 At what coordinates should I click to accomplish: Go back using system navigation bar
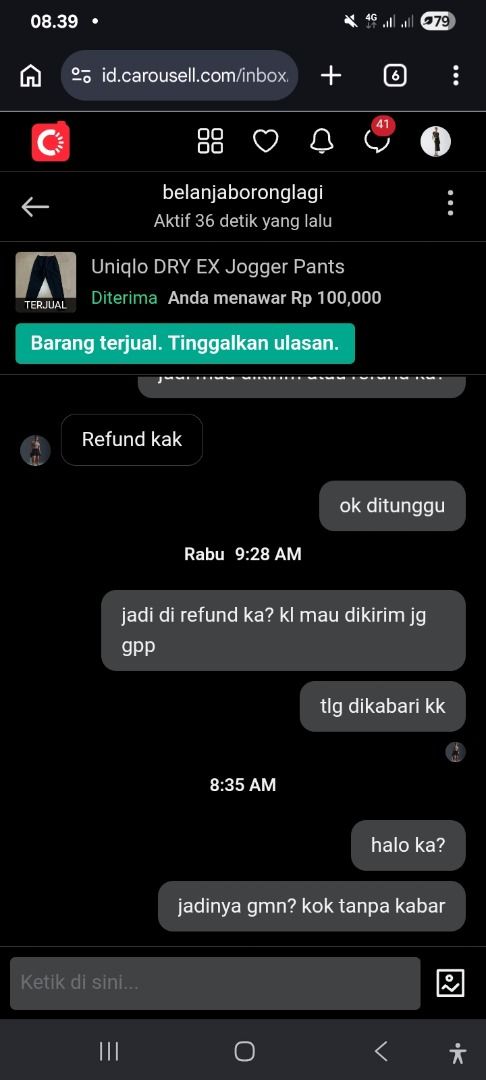(x=381, y=1051)
